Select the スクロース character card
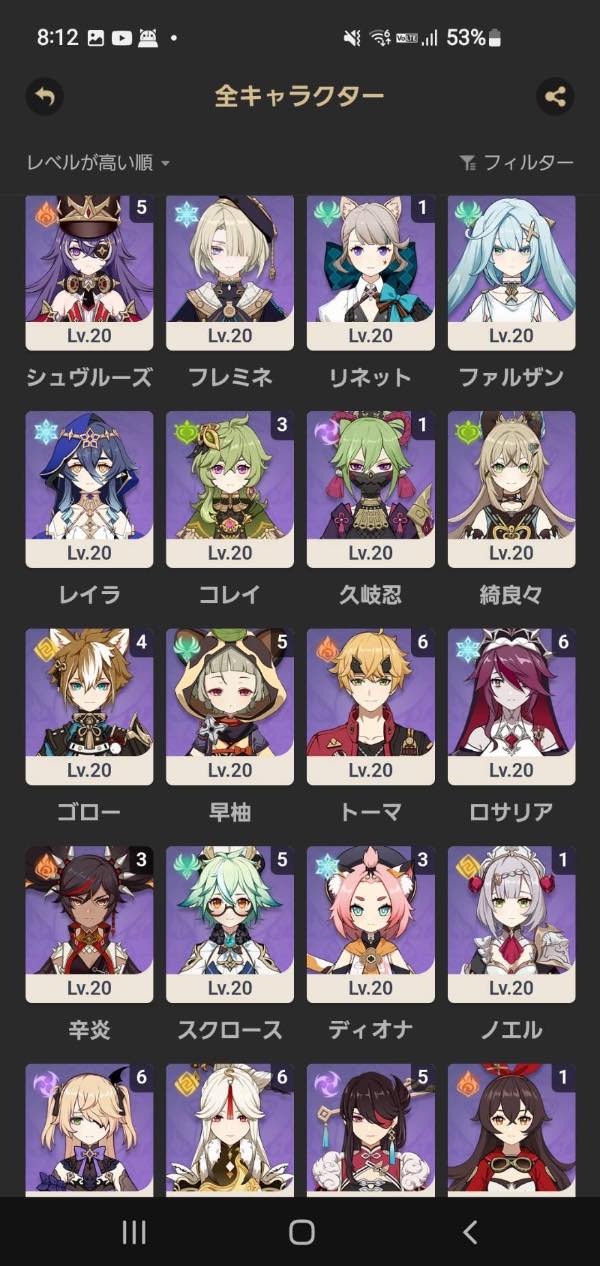The image size is (600, 1266). pyautogui.click(x=230, y=924)
